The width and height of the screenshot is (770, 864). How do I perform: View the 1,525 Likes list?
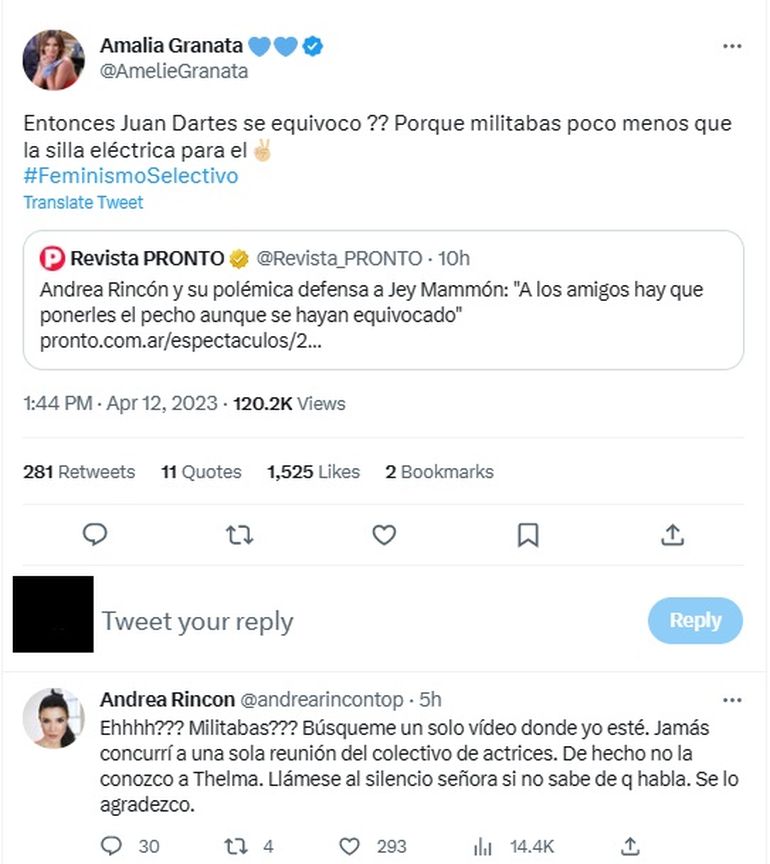tap(313, 472)
